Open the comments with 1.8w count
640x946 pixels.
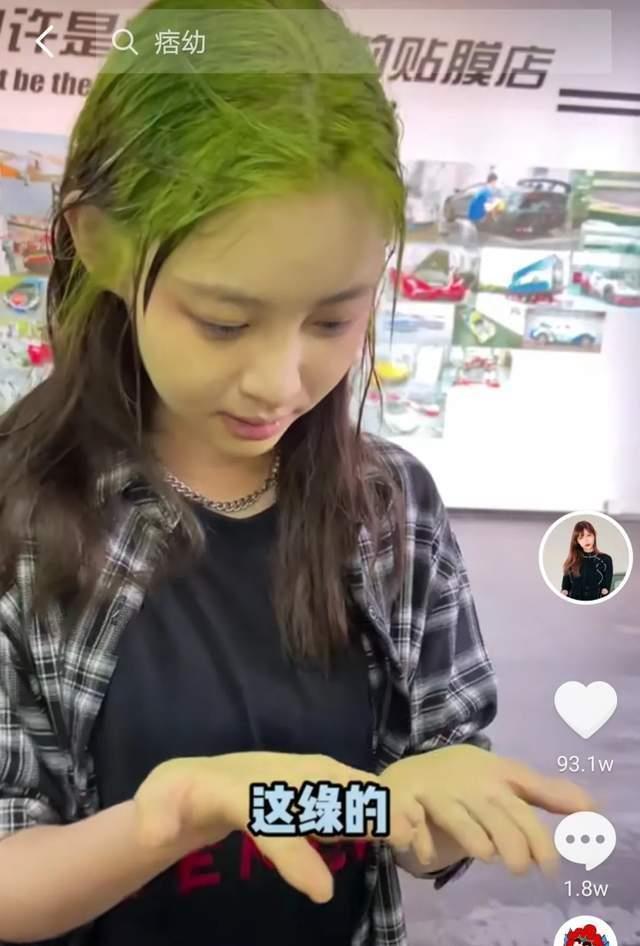[x=585, y=840]
